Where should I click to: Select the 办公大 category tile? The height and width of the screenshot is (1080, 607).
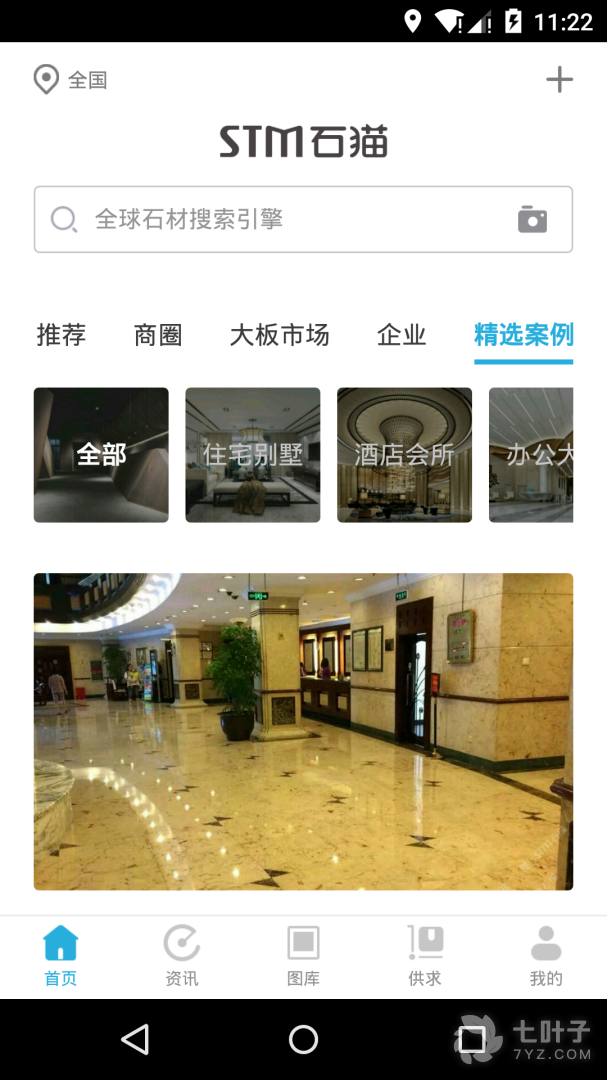click(x=531, y=455)
